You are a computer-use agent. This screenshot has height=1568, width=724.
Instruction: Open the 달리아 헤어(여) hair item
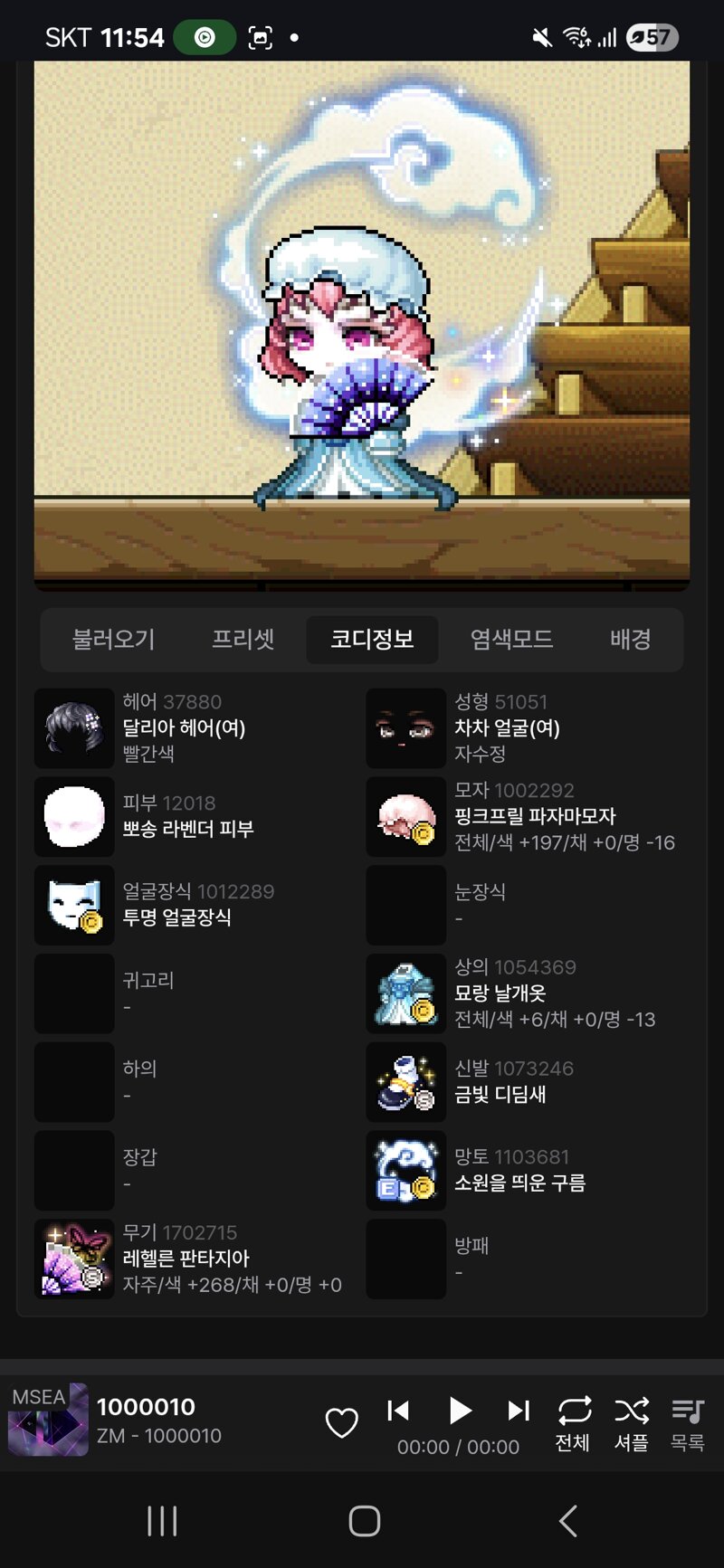tap(184, 727)
